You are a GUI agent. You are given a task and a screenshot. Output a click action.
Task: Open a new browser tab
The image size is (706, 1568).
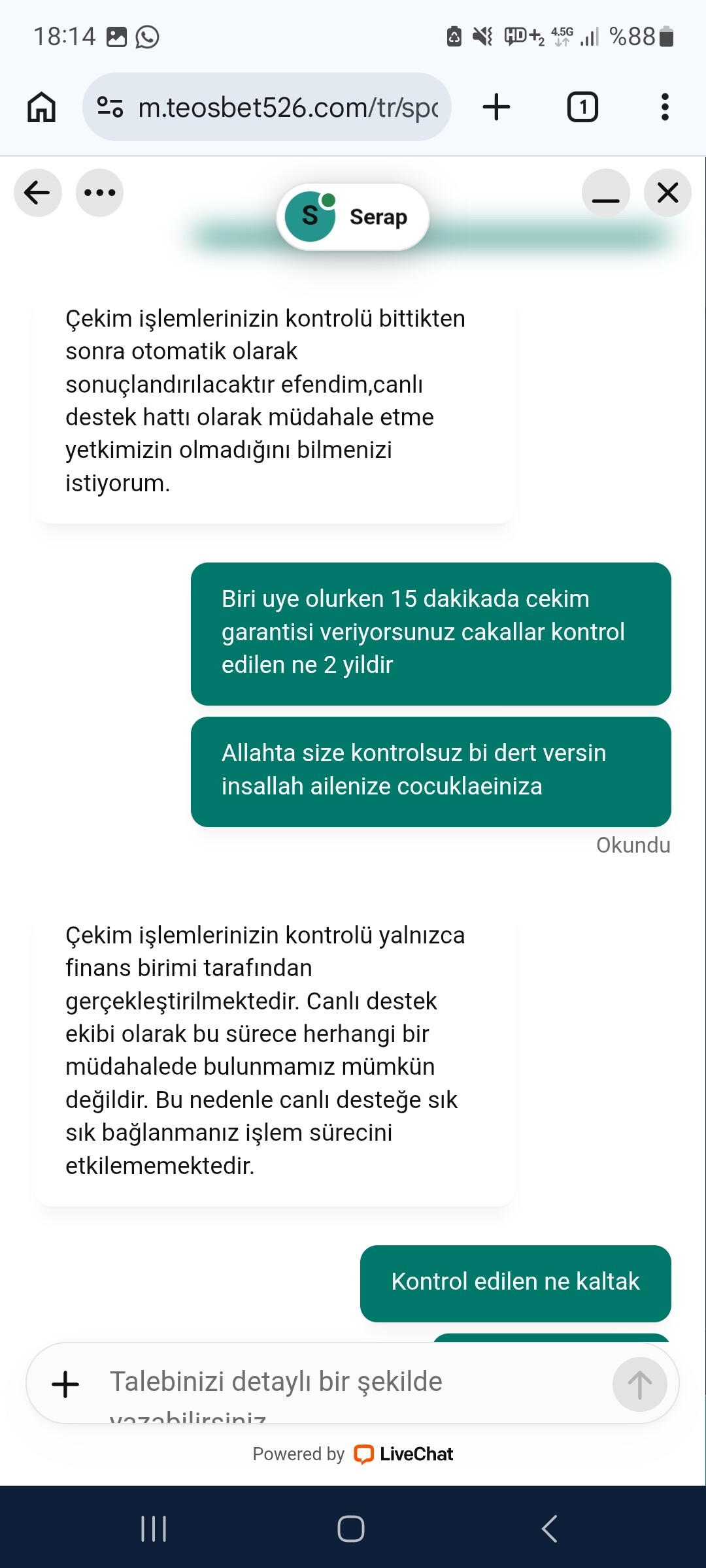(497, 107)
